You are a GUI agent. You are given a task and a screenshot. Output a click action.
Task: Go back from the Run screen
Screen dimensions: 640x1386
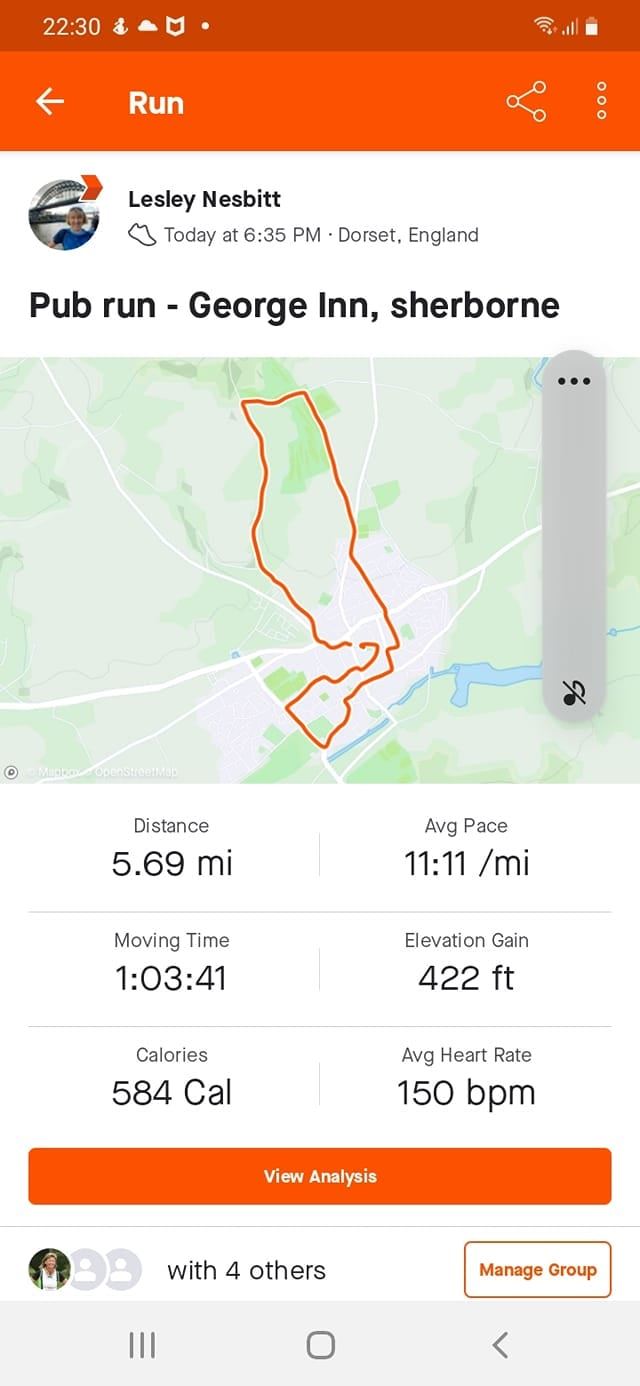coord(50,102)
